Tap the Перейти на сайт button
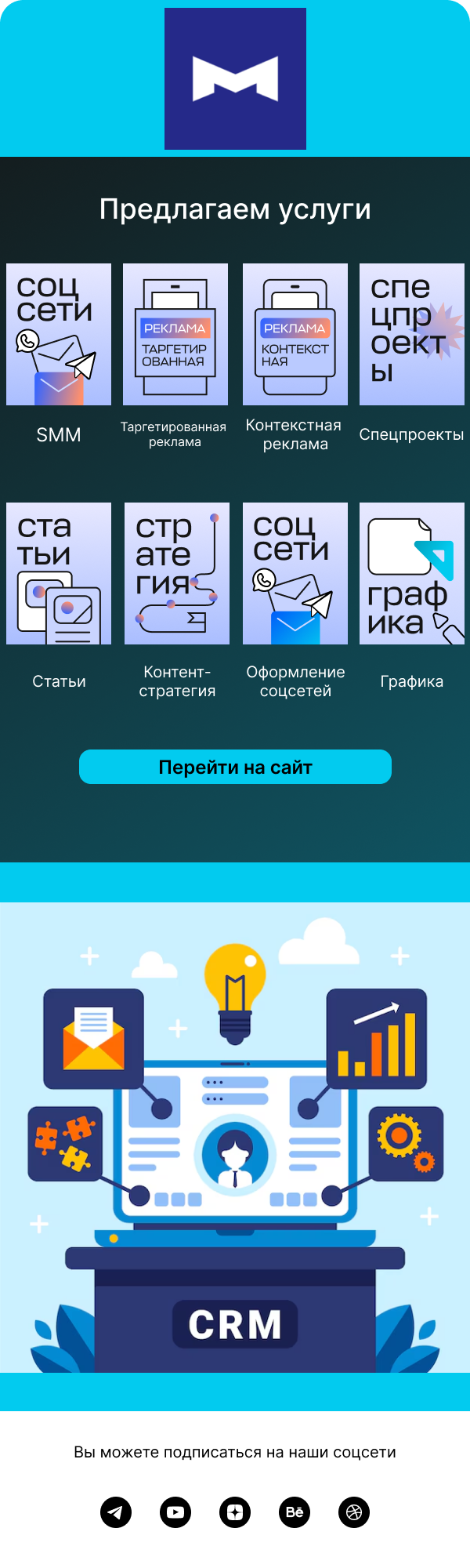This screenshot has height=1568, width=470. click(x=235, y=767)
